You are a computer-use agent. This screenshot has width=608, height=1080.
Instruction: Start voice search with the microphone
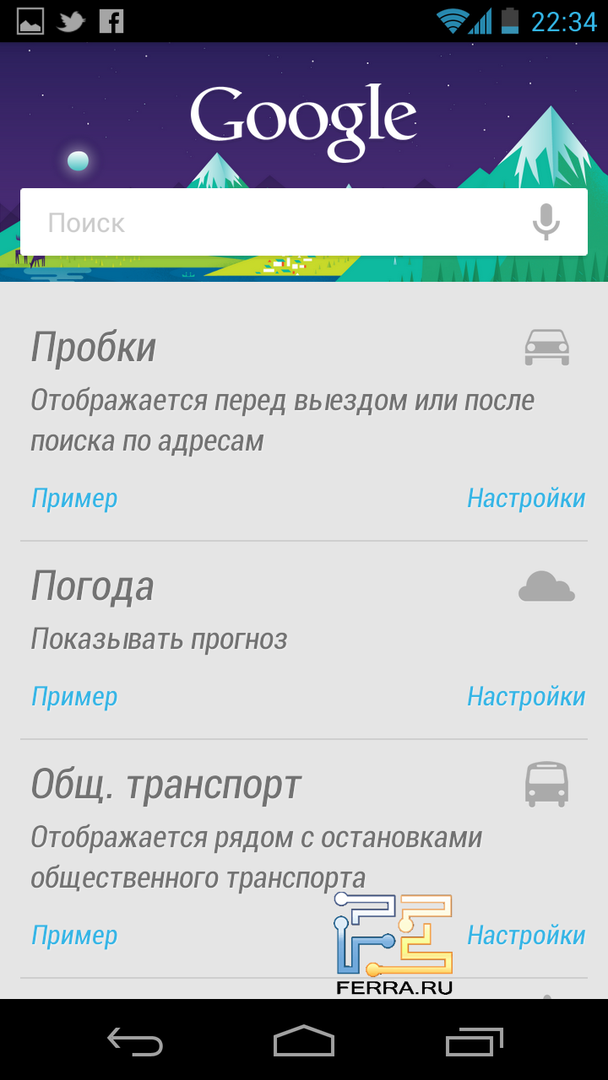[x=545, y=222]
